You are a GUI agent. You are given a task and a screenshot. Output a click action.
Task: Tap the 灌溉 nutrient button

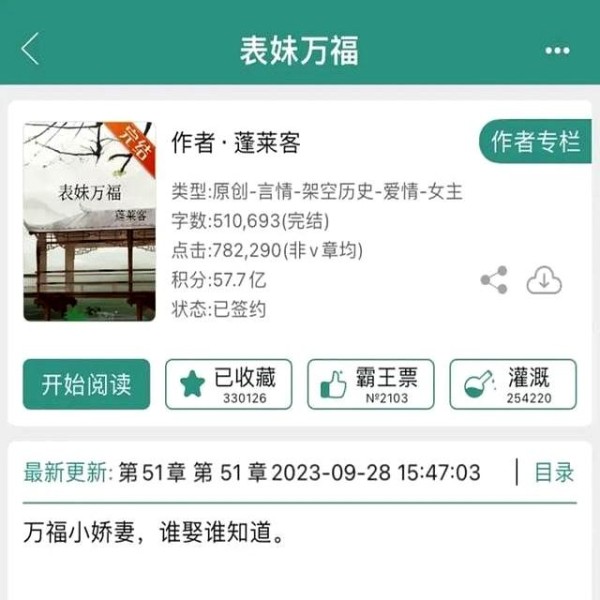pyautogui.click(x=513, y=384)
